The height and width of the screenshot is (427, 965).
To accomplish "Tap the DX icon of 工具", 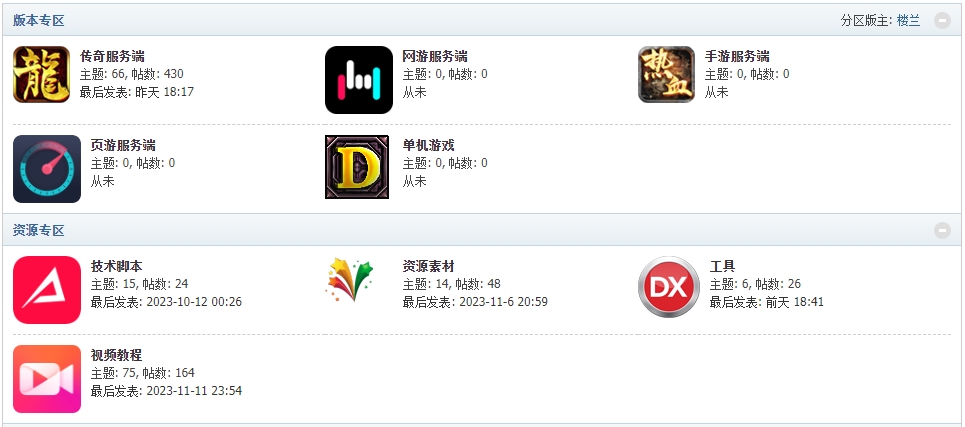I will pos(667,287).
